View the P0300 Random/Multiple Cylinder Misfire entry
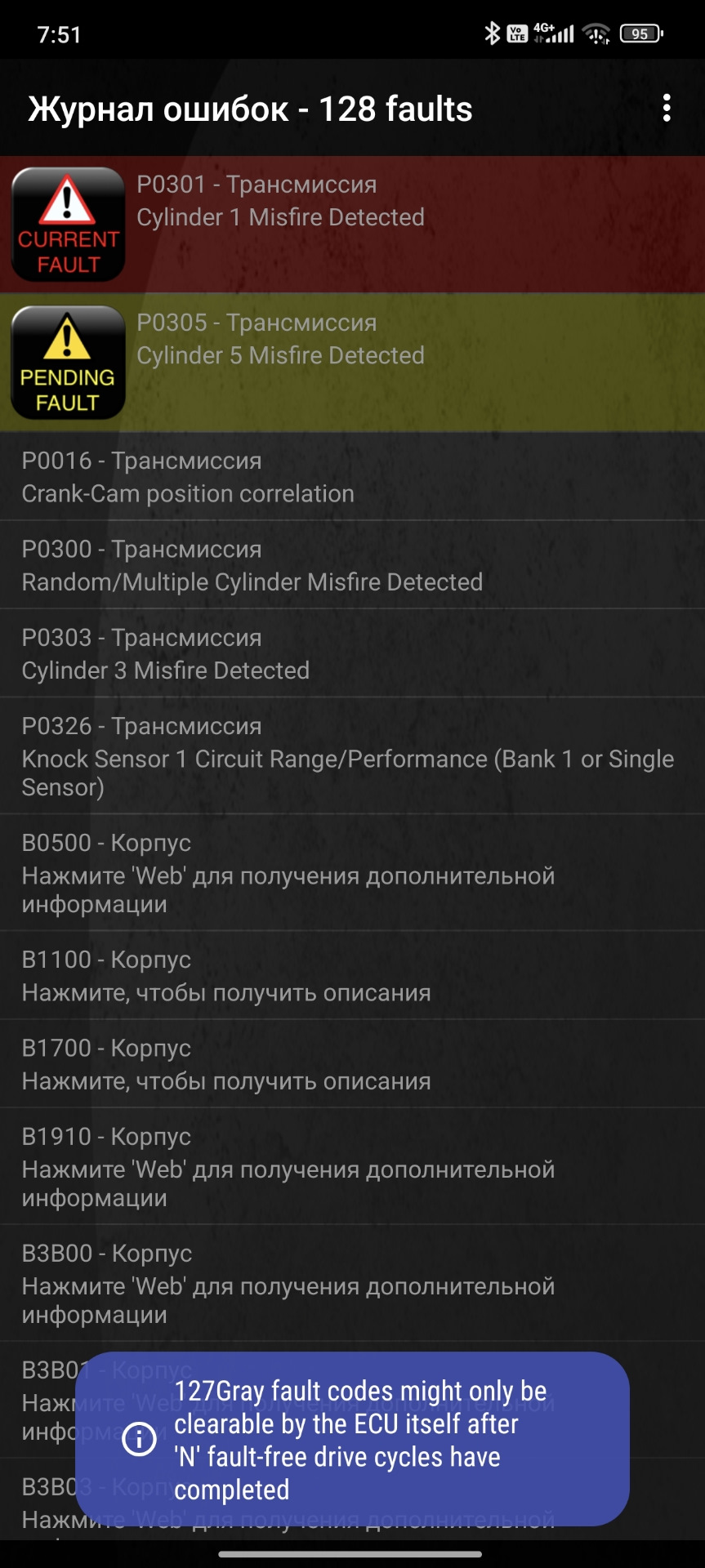Screen dimensions: 705x1568 pyautogui.click(x=352, y=565)
